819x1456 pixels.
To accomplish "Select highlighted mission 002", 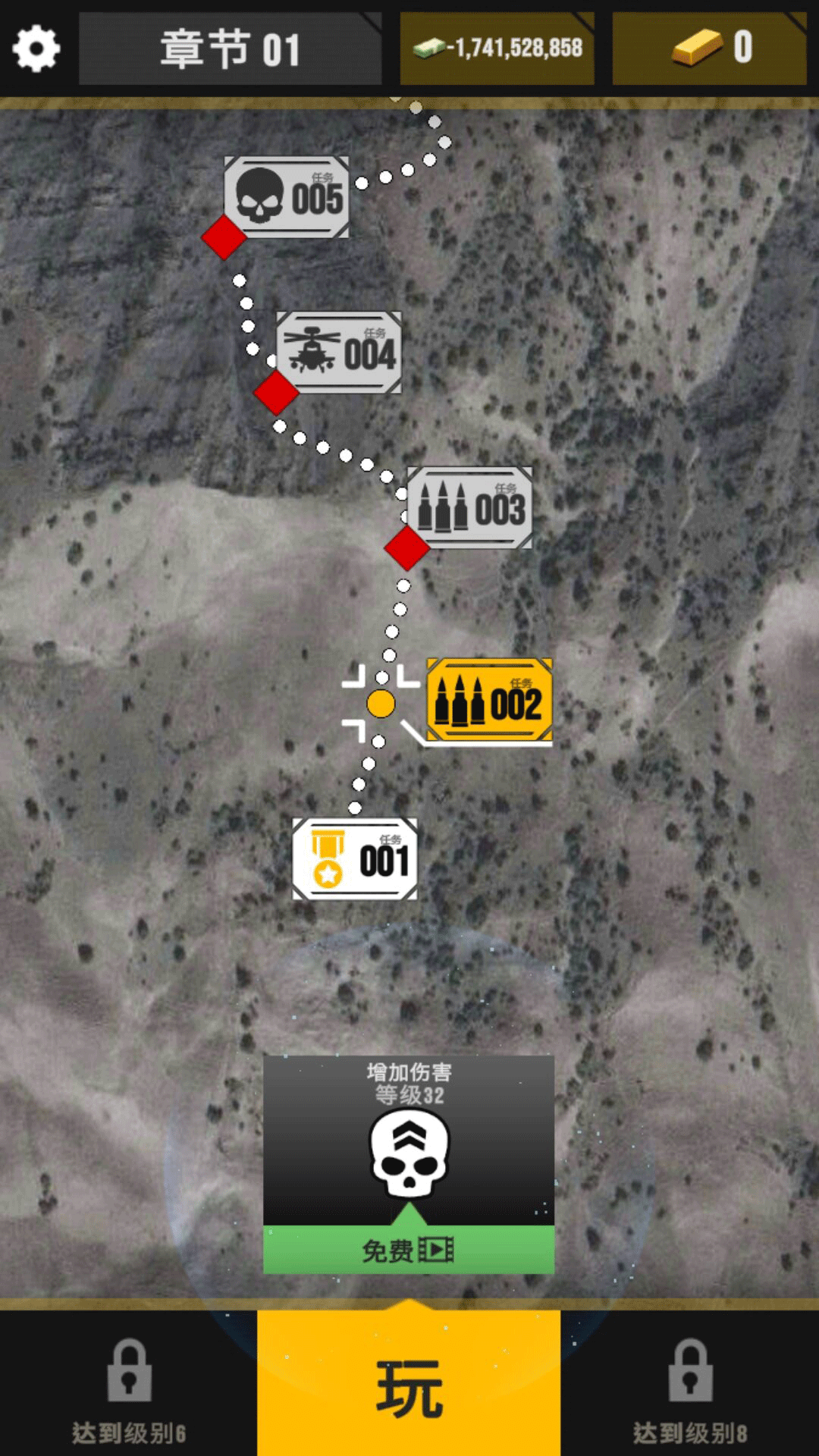I will [x=489, y=700].
